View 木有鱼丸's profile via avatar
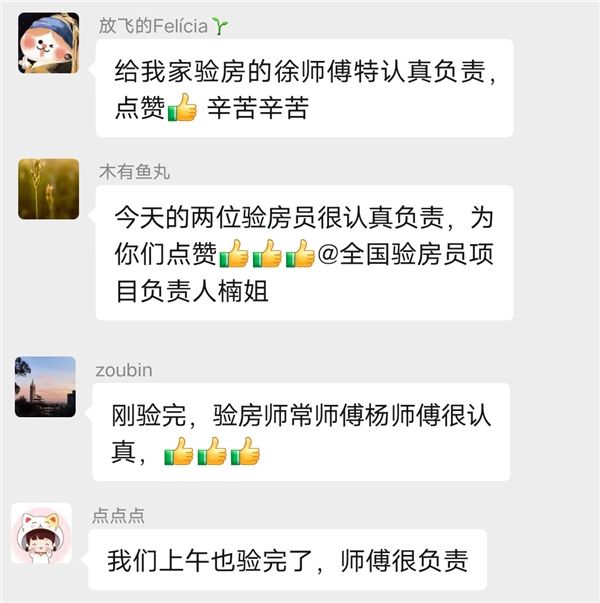The image size is (600, 603). 48,188
